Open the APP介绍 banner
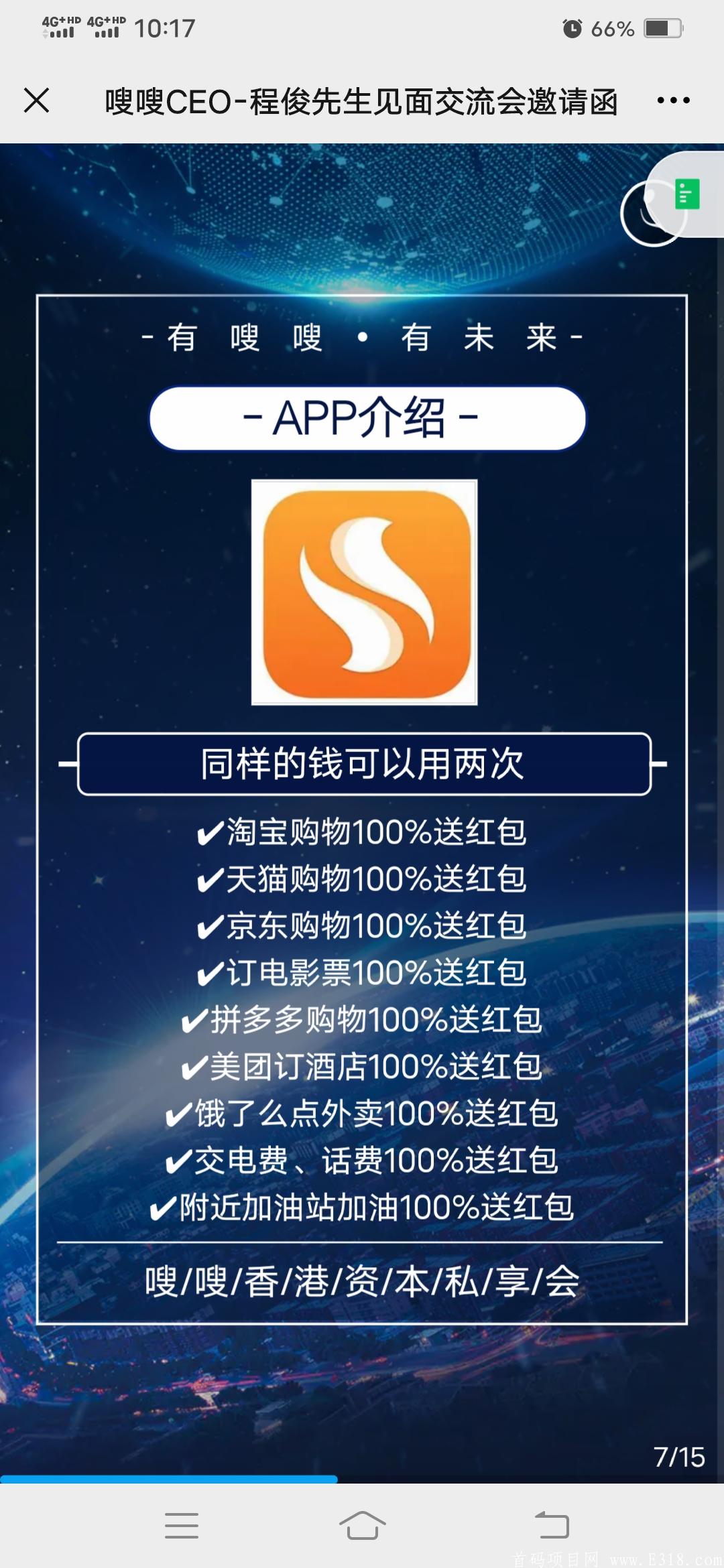Image resolution: width=724 pixels, height=1568 pixels. pyautogui.click(x=362, y=419)
